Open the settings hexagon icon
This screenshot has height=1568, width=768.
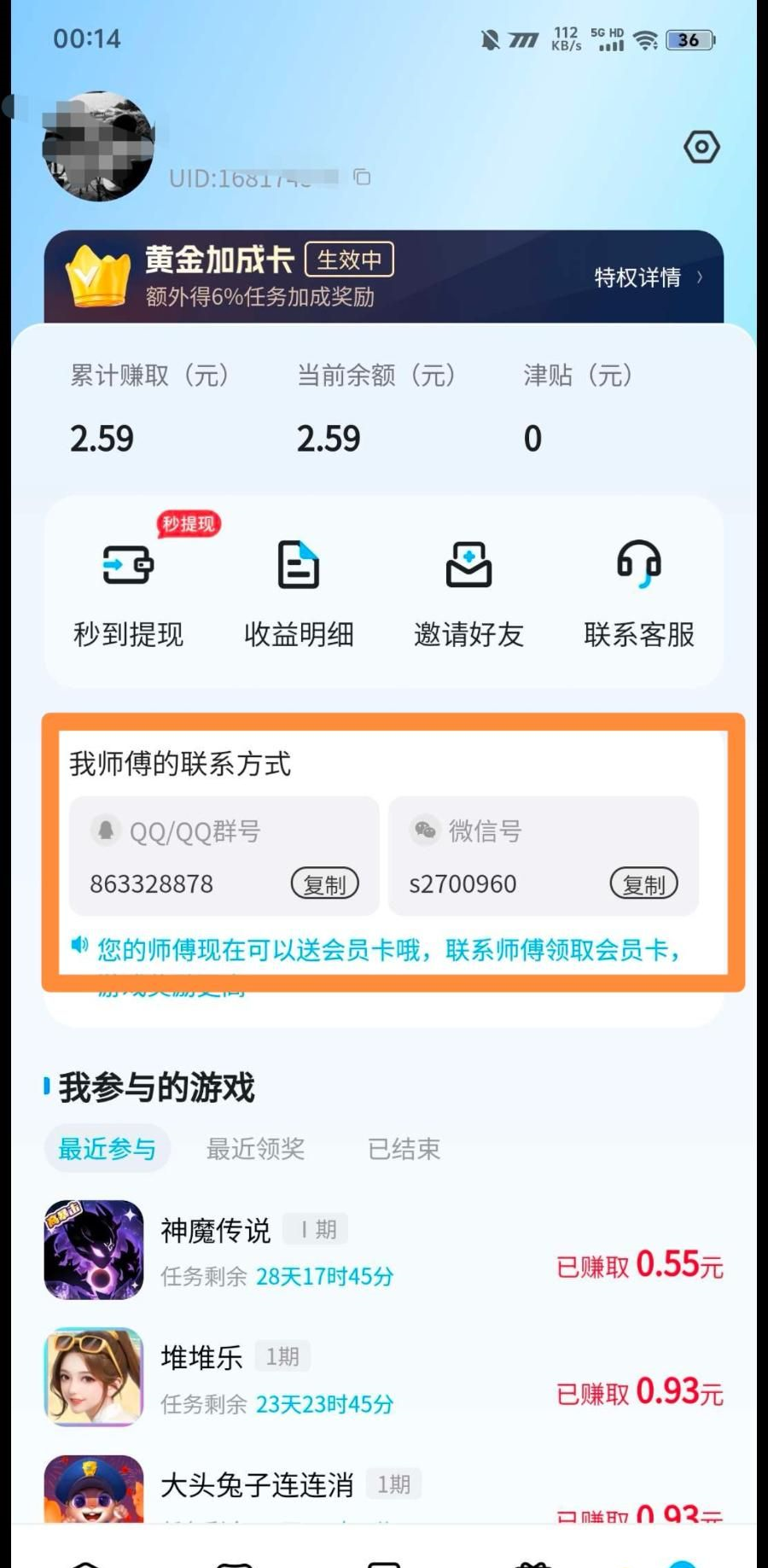tap(701, 148)
